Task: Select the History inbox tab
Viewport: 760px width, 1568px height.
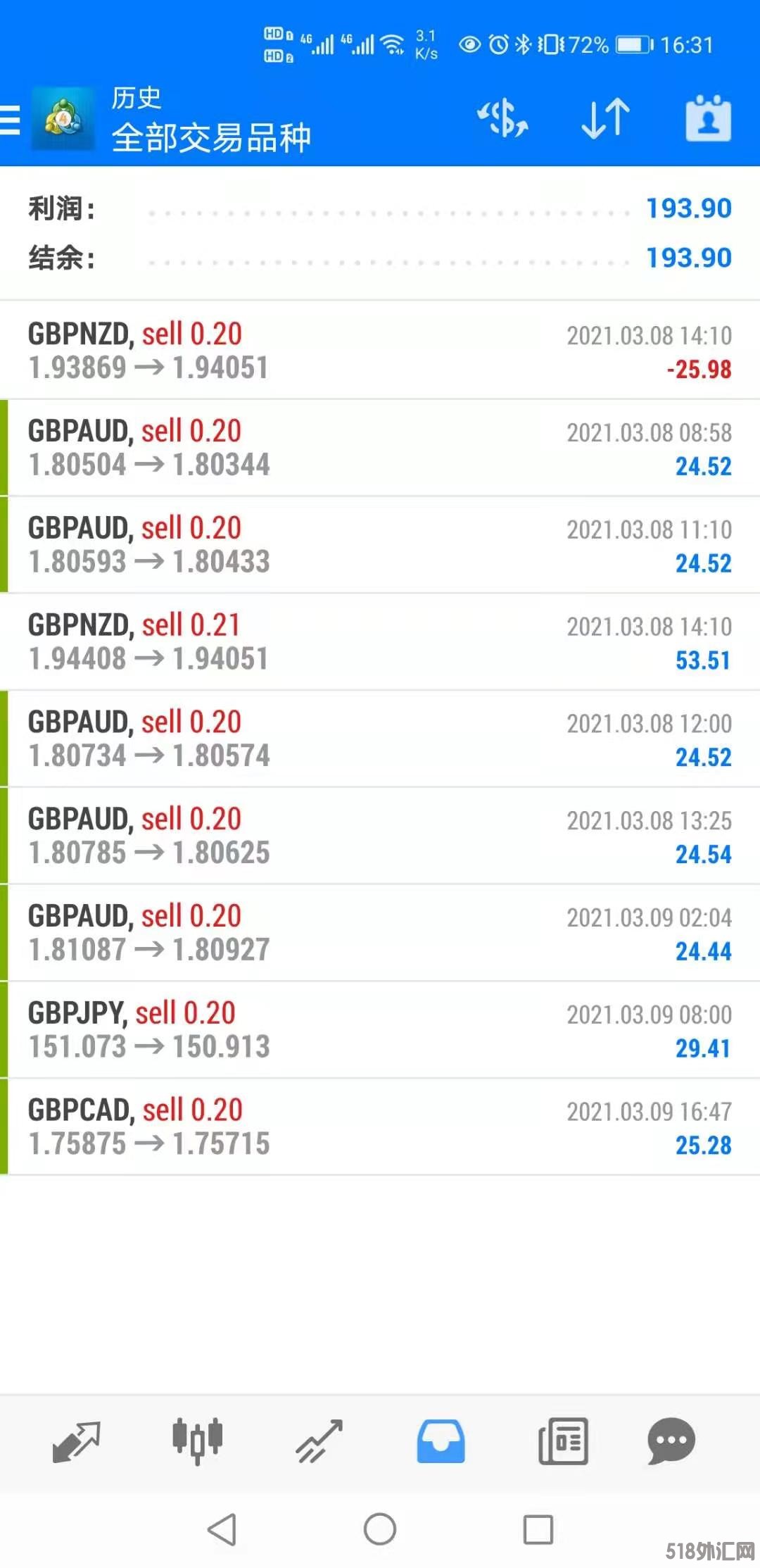Action: [x=441, y=1441]
